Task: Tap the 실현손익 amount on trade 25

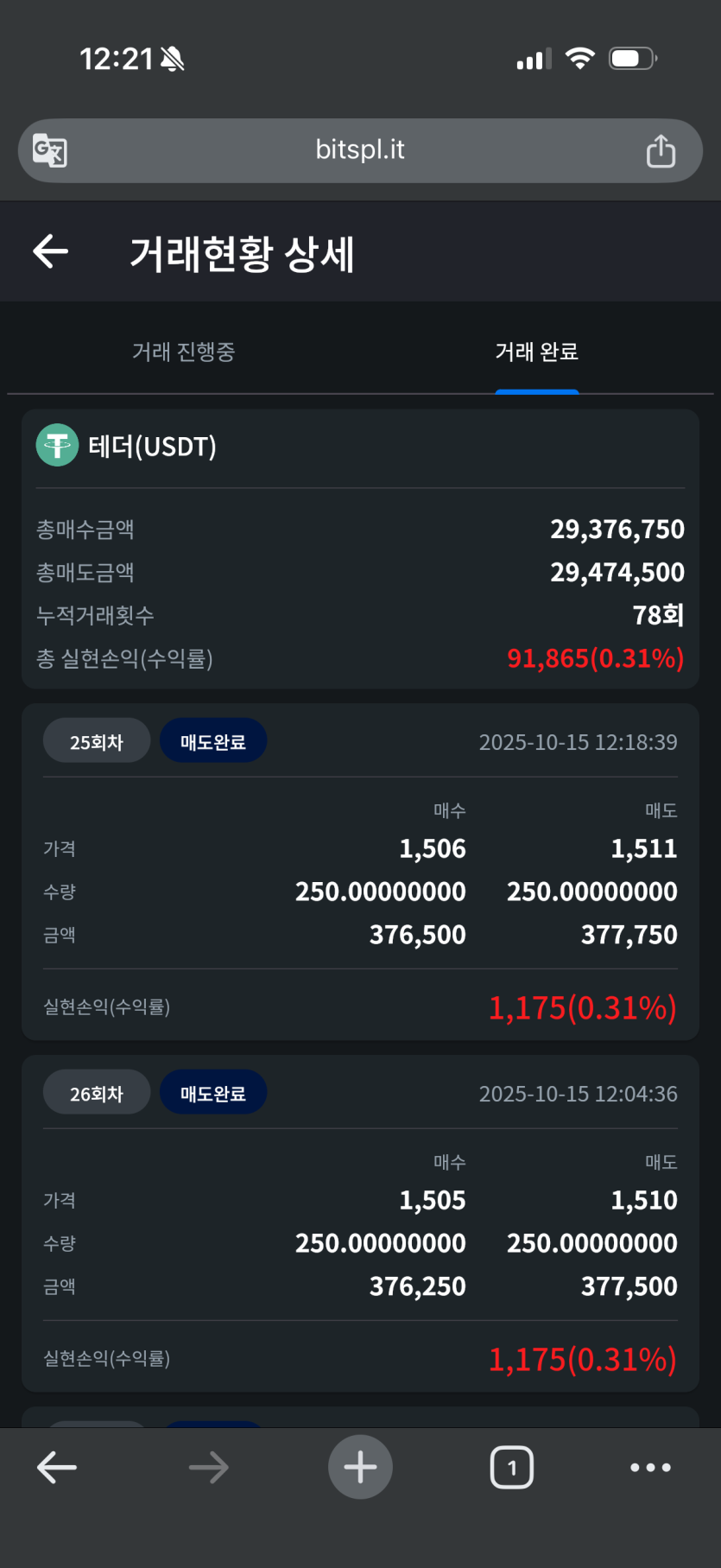Action: 582,1007
